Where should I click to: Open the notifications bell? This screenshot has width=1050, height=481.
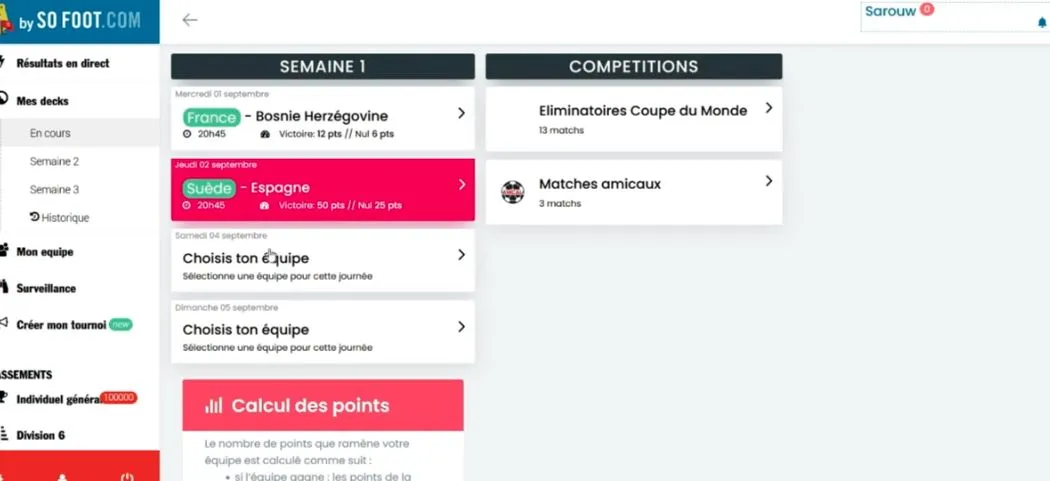click(x=1042, y=22)
